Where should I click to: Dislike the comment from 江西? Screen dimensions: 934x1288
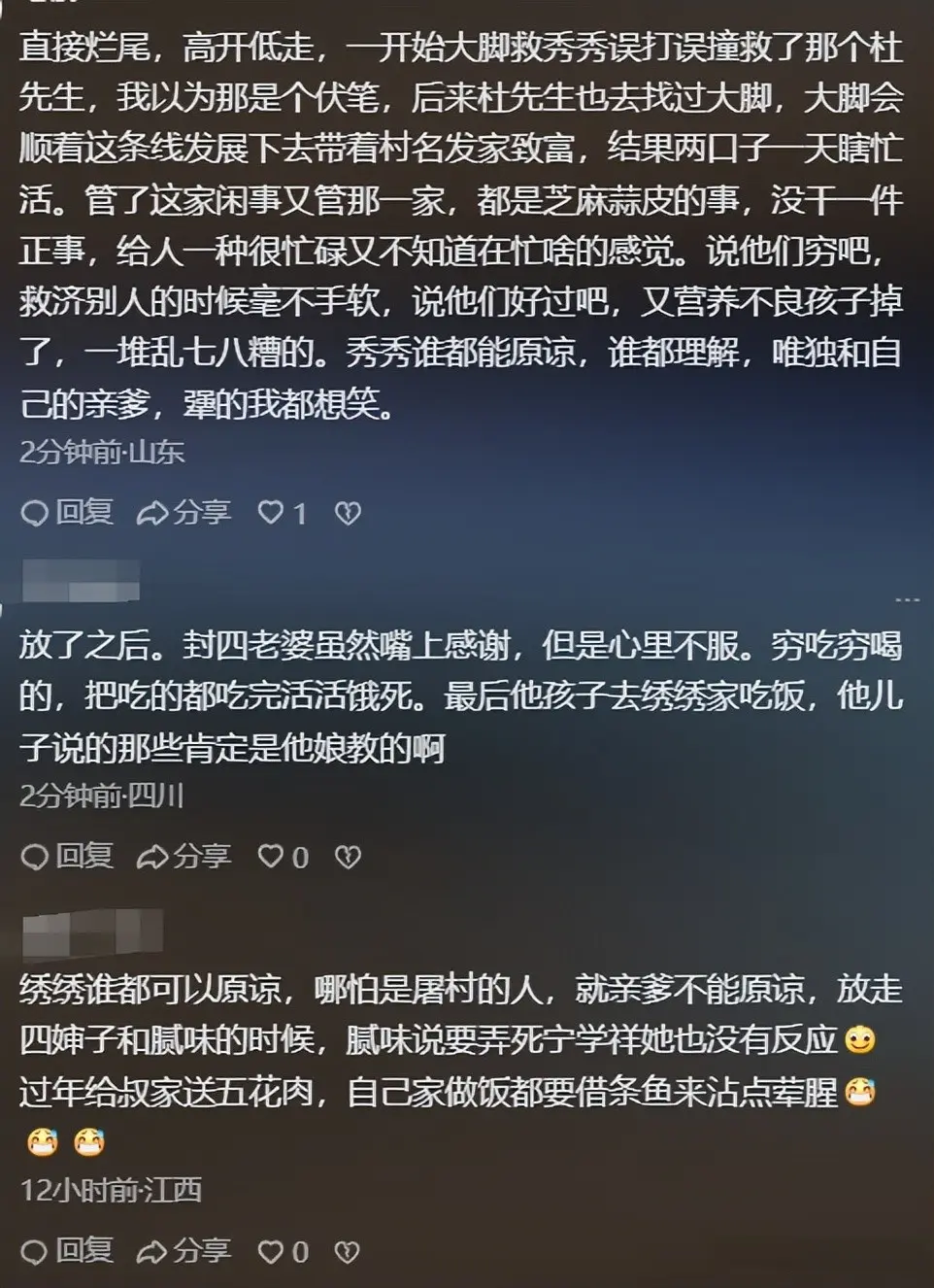(x=348, y=1252)
